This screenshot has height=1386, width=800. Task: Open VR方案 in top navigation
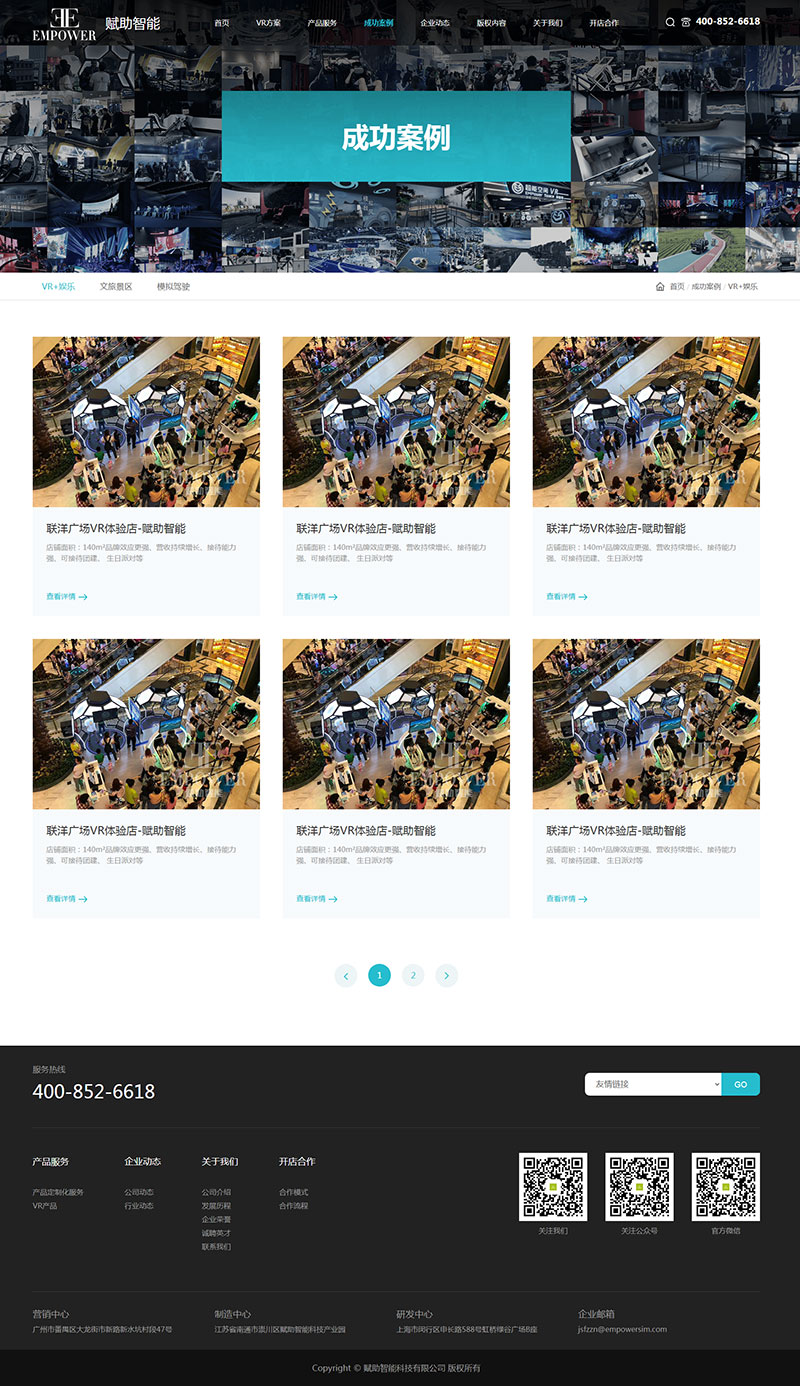pyautogui.click(x=268, y=22)
